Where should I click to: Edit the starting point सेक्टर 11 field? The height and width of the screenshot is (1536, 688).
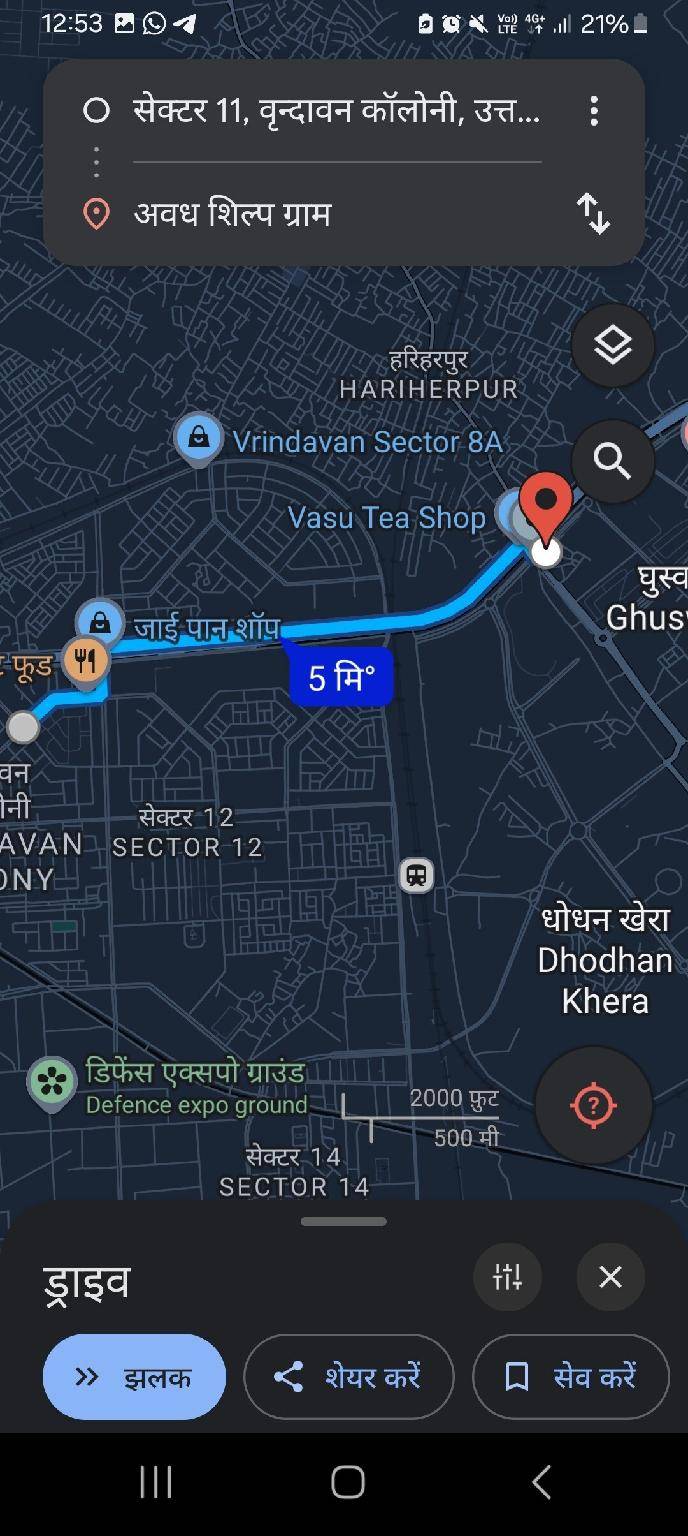pyautogui.click(x=335, y=110)
